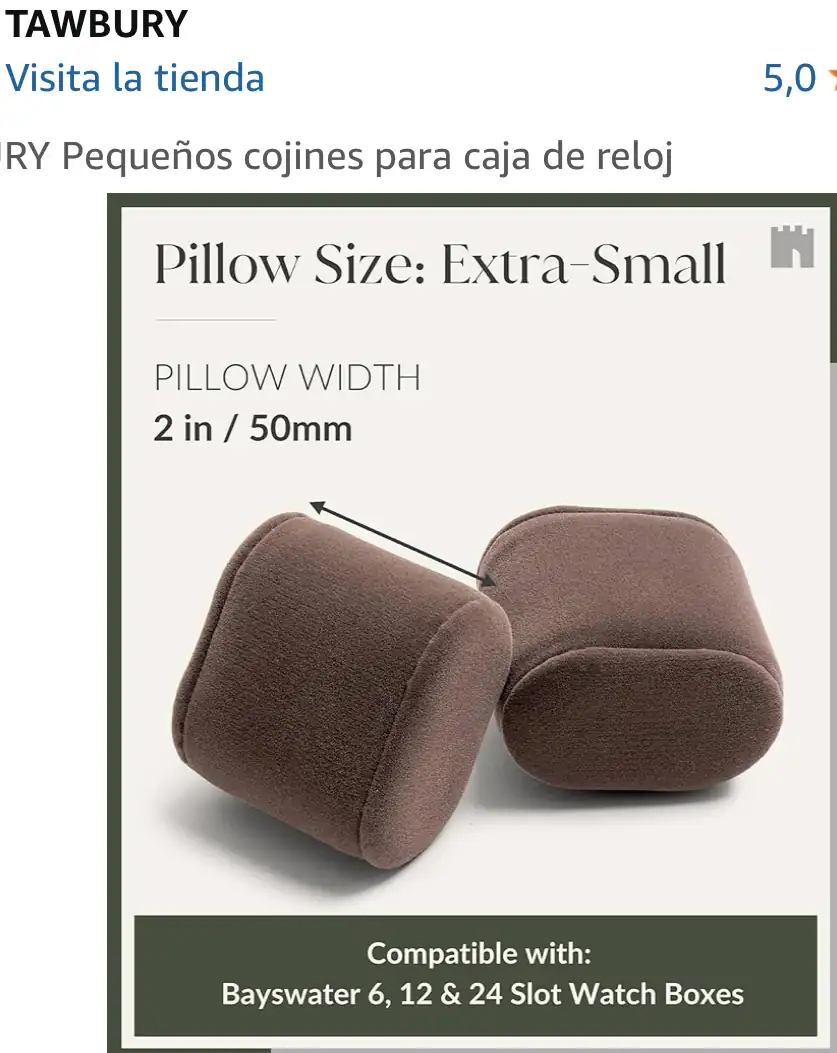
Task: View the 5,0 star rating reviews
Action: [795, 78]
